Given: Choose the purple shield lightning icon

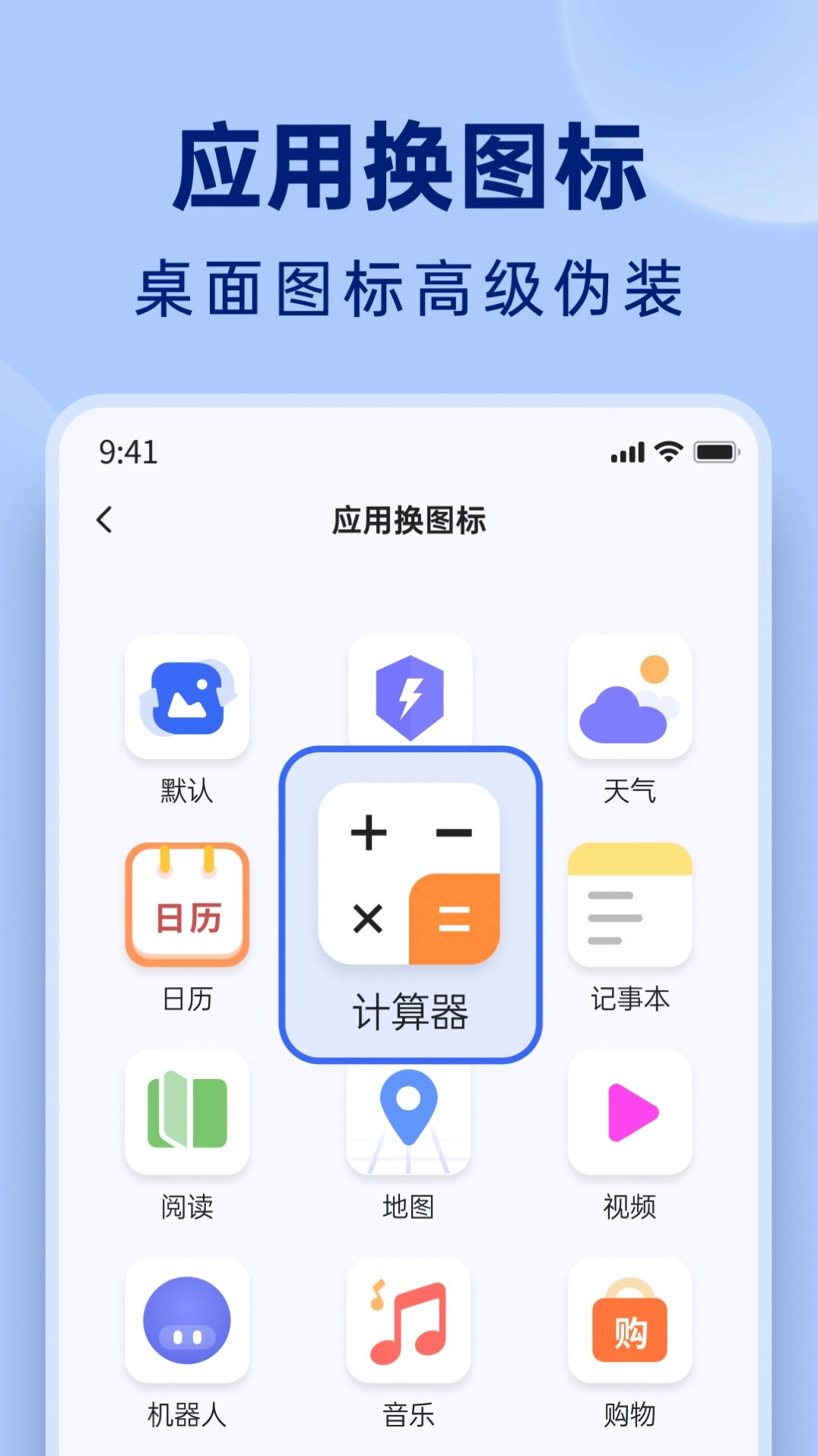Looking at the screenshot, I should [408, 690].
